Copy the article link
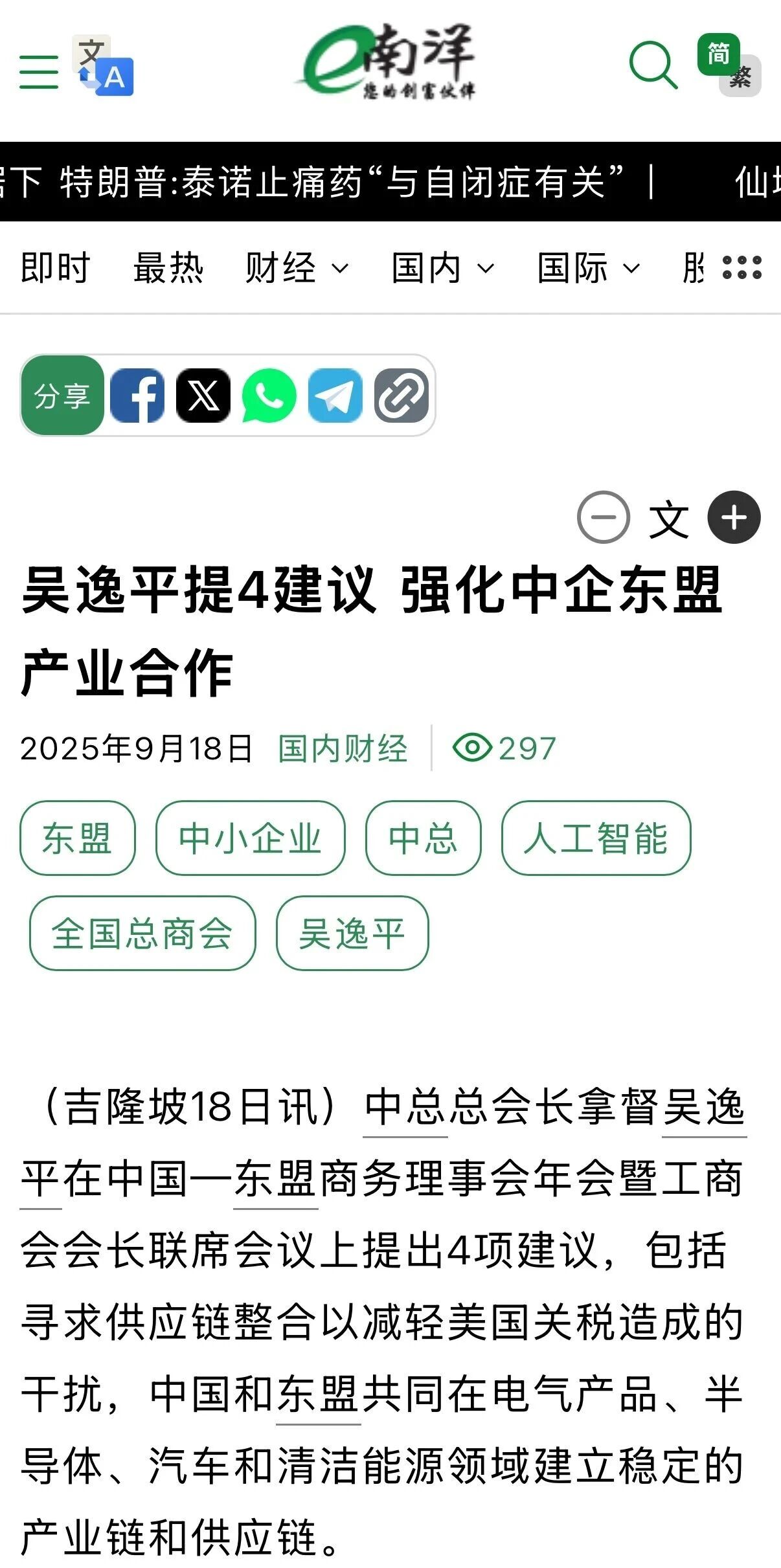The height and width of the screenshot is (1568, 781). (x=402, y=396)
